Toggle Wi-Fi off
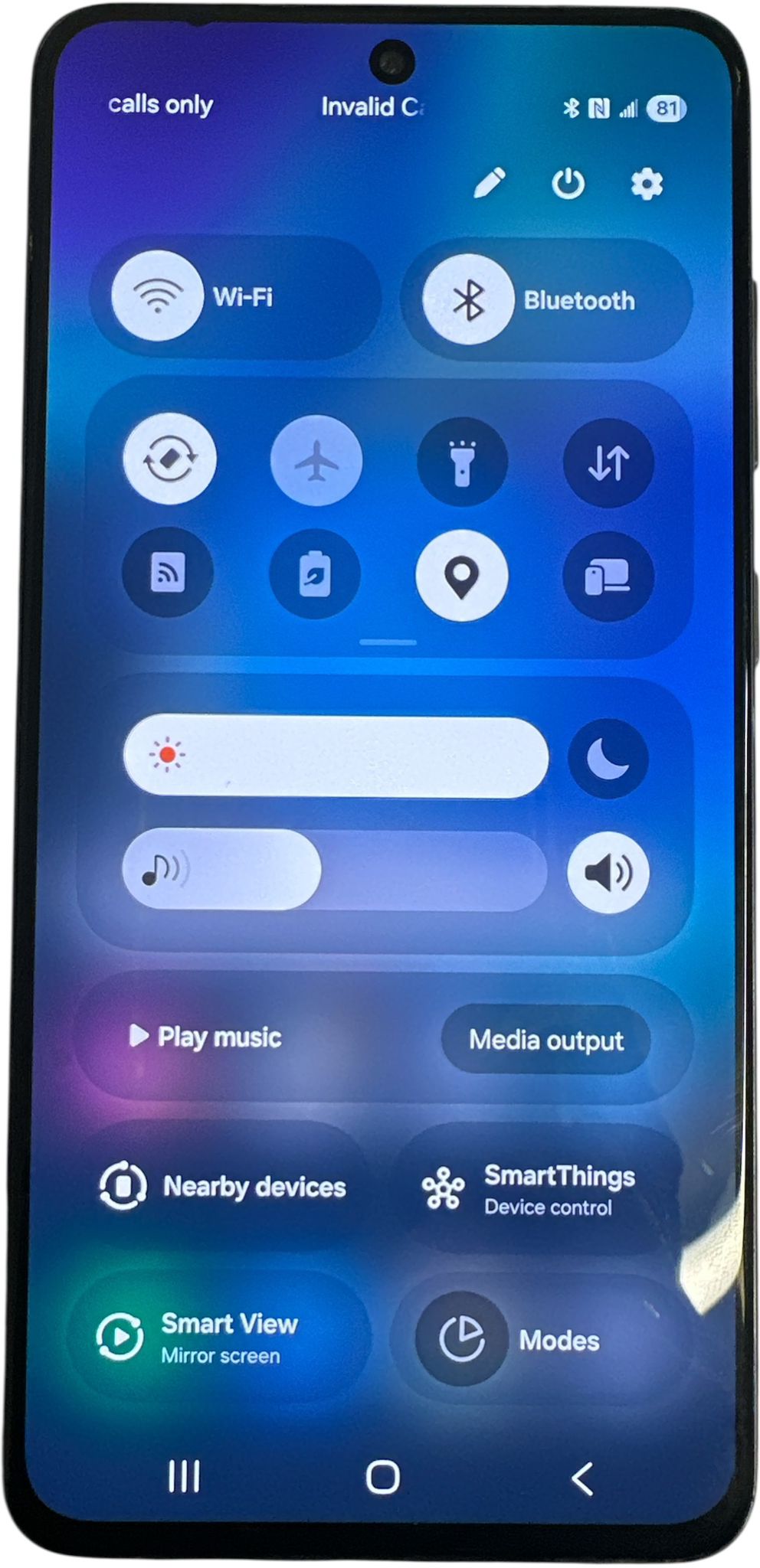The image size is (760, 1568). coord(158,296)
